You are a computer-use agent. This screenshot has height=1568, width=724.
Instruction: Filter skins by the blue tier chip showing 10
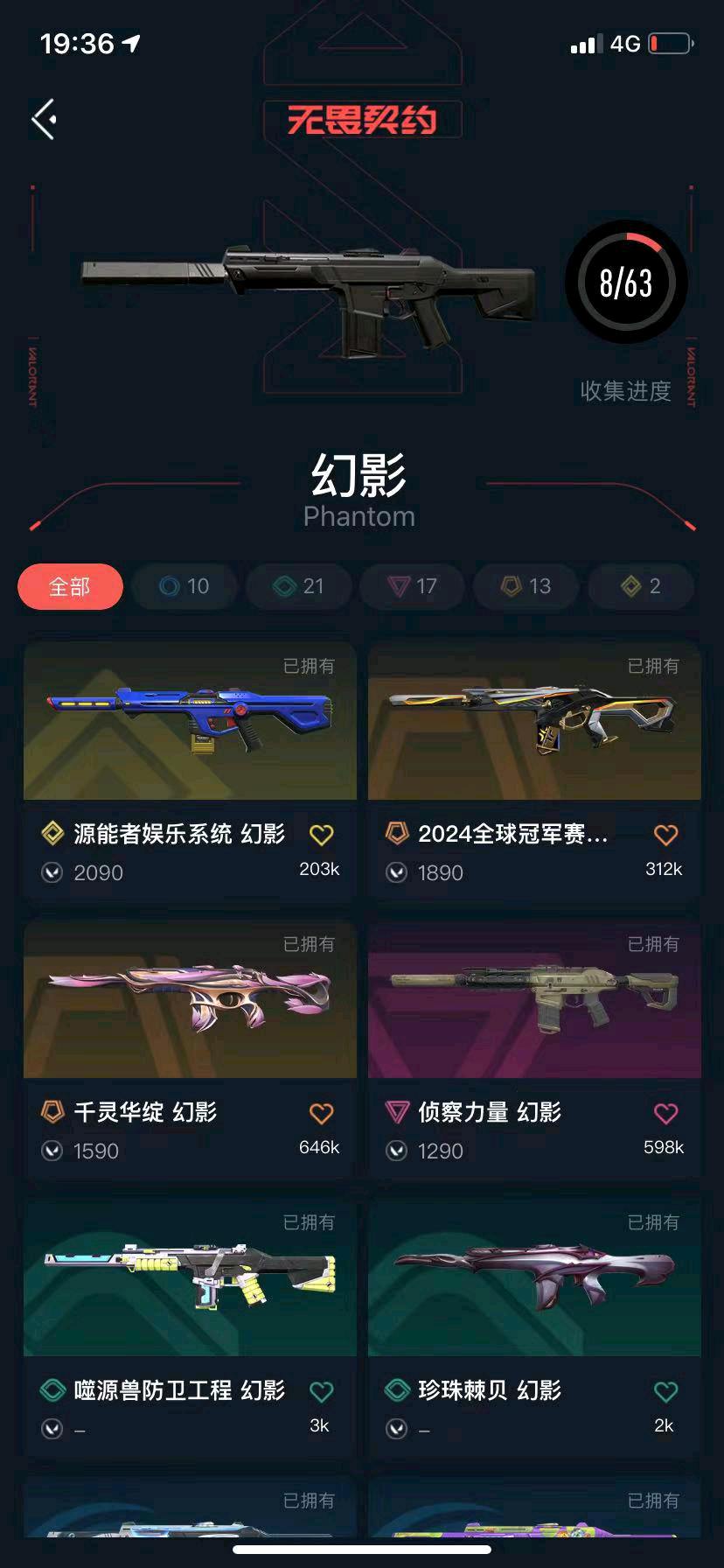[184, 586]
